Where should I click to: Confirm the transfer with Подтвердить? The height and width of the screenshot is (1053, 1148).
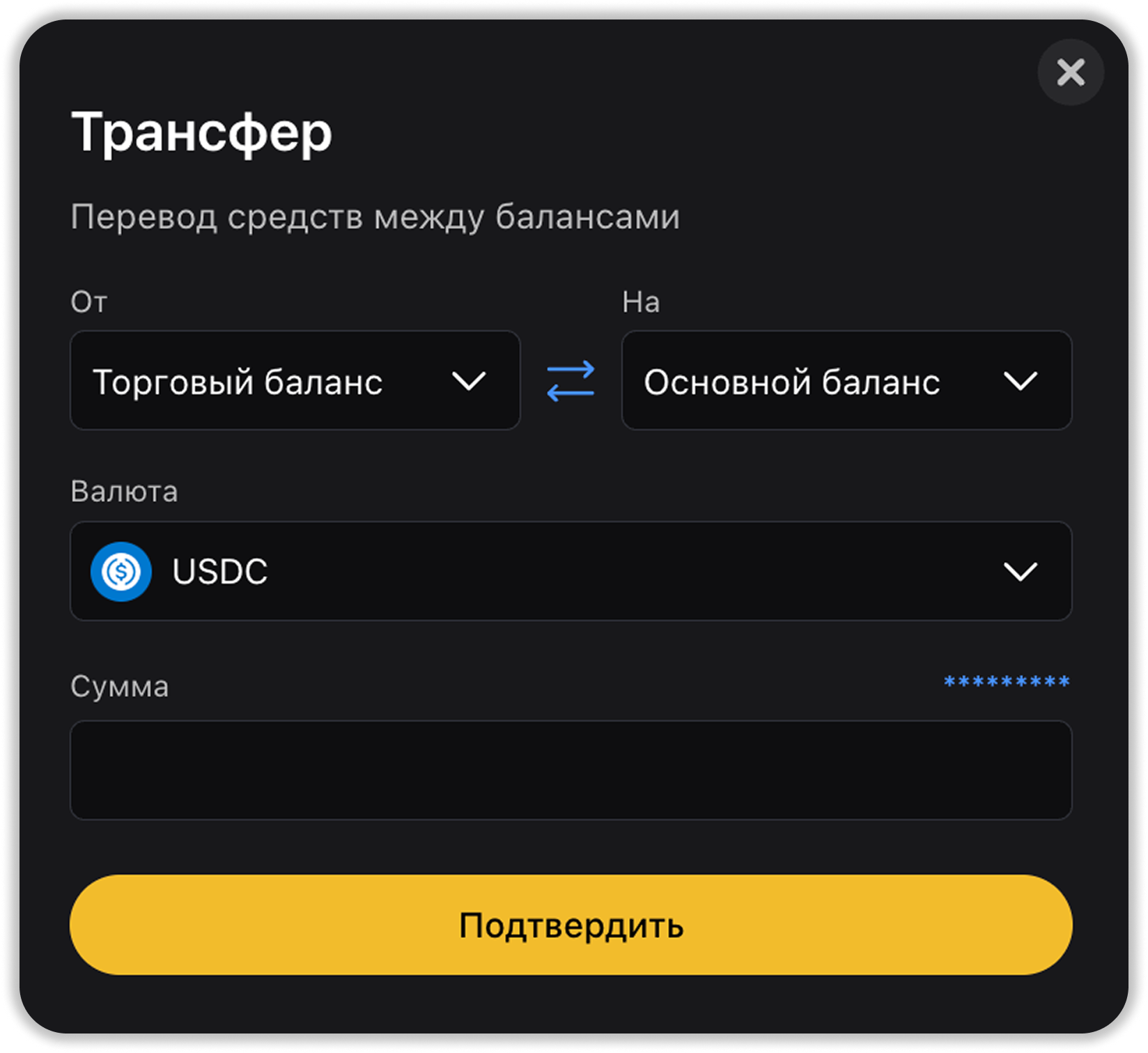click(571, 925)
